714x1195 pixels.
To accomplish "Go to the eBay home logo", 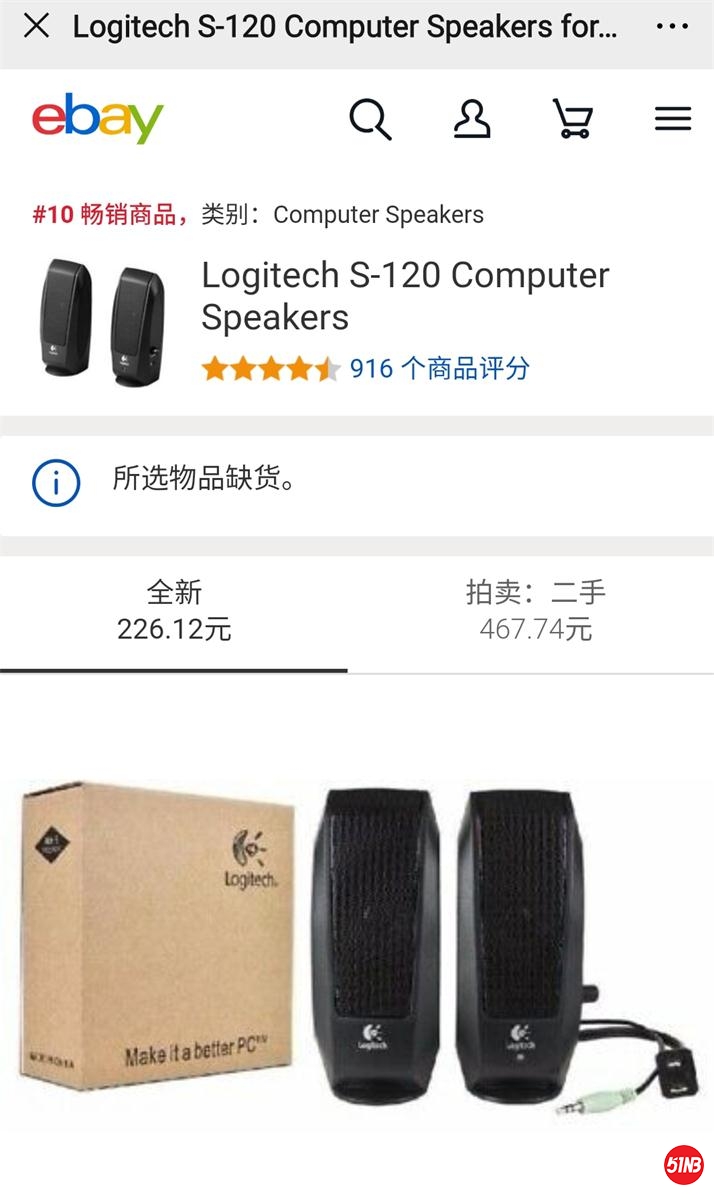I will (x=97, y=119).
